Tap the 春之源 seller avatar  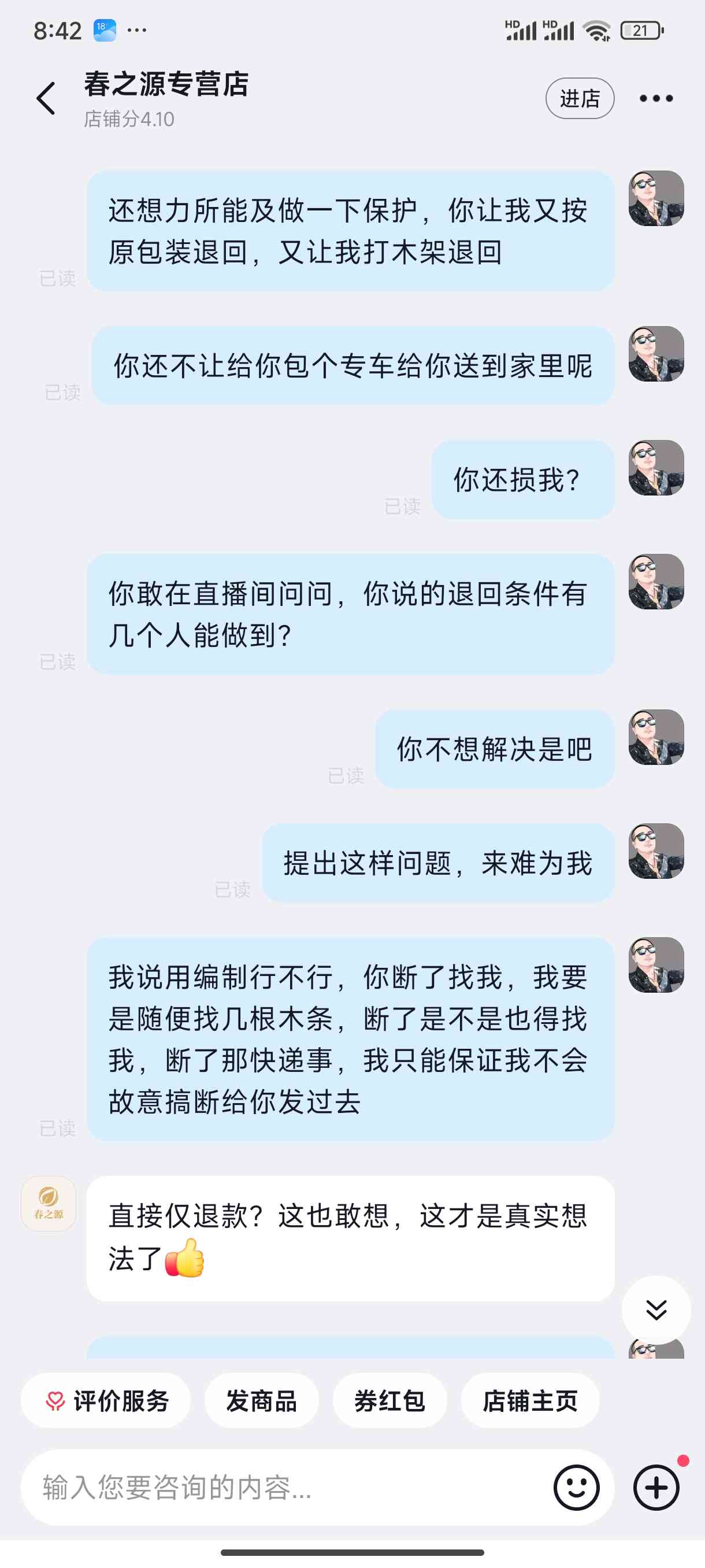(x=49, y=1204)
